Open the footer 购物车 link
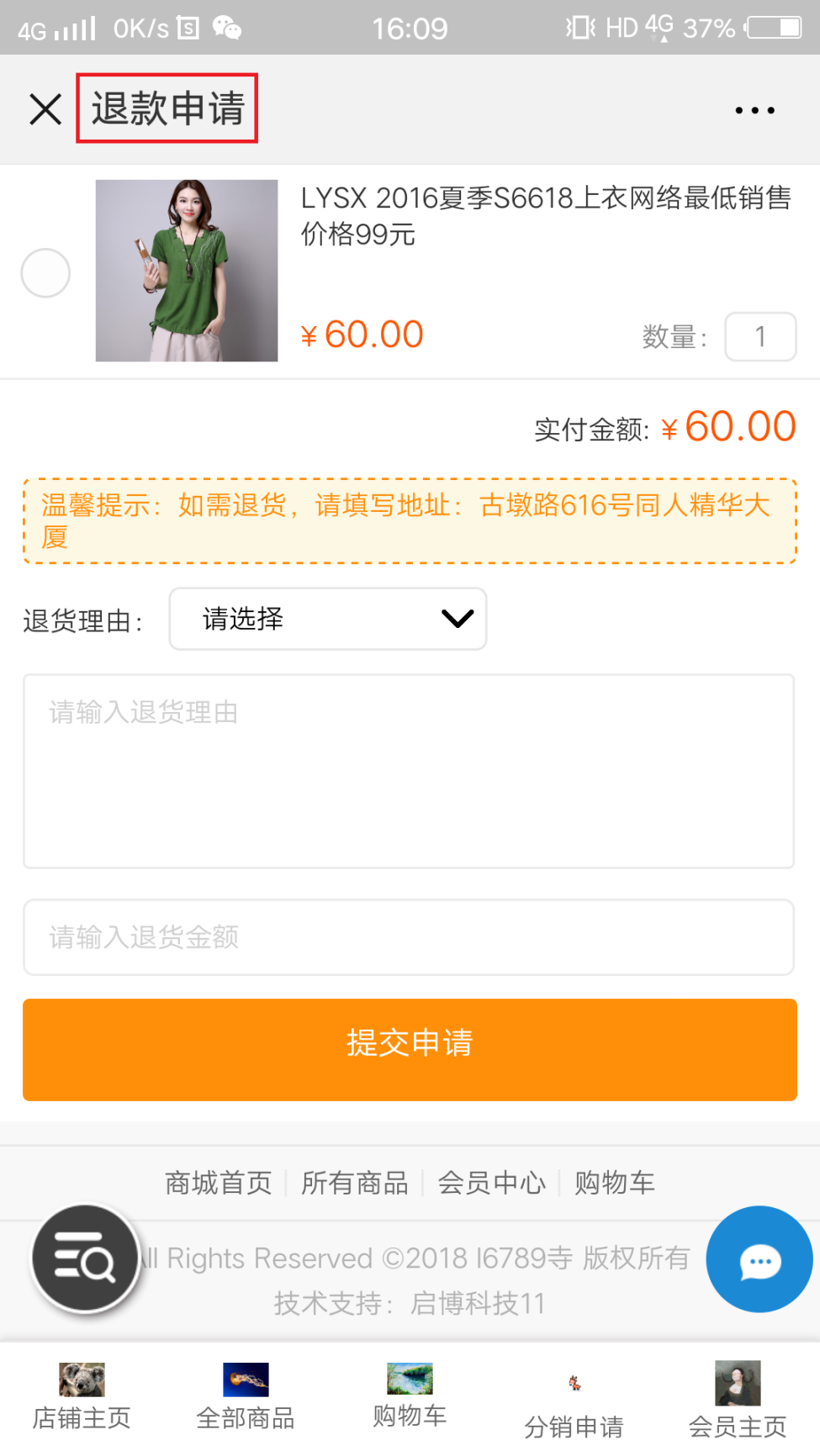820x1456 pixels. [615, 1183]
